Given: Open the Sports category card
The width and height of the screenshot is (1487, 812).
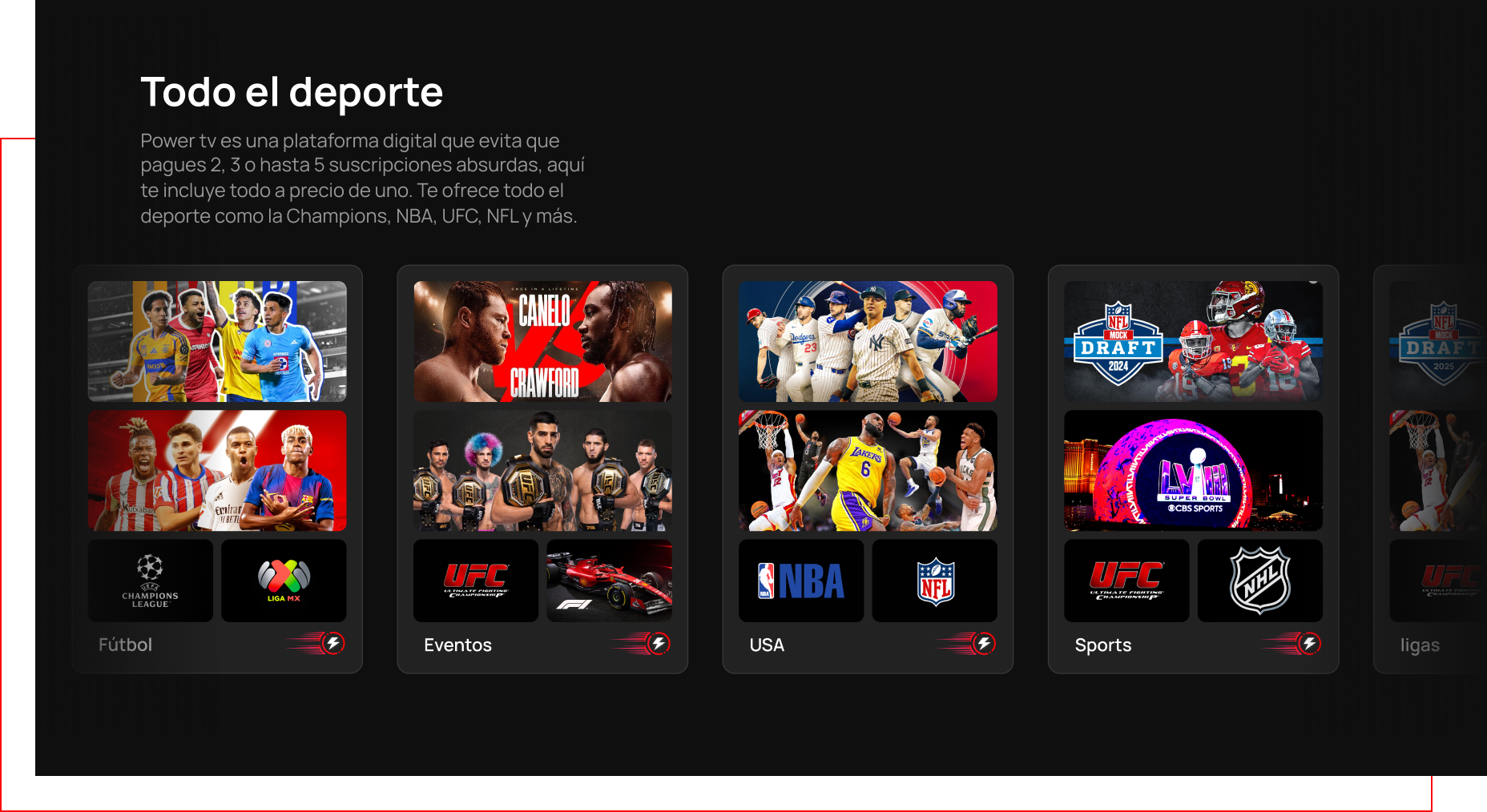Looking at the screenshot, I should [1193, 469].
